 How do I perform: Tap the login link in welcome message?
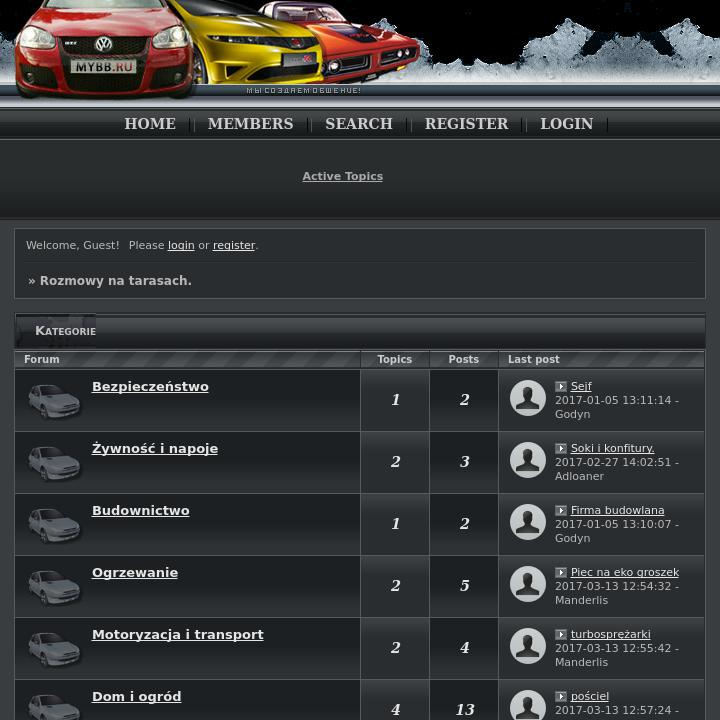pos(181,245)
